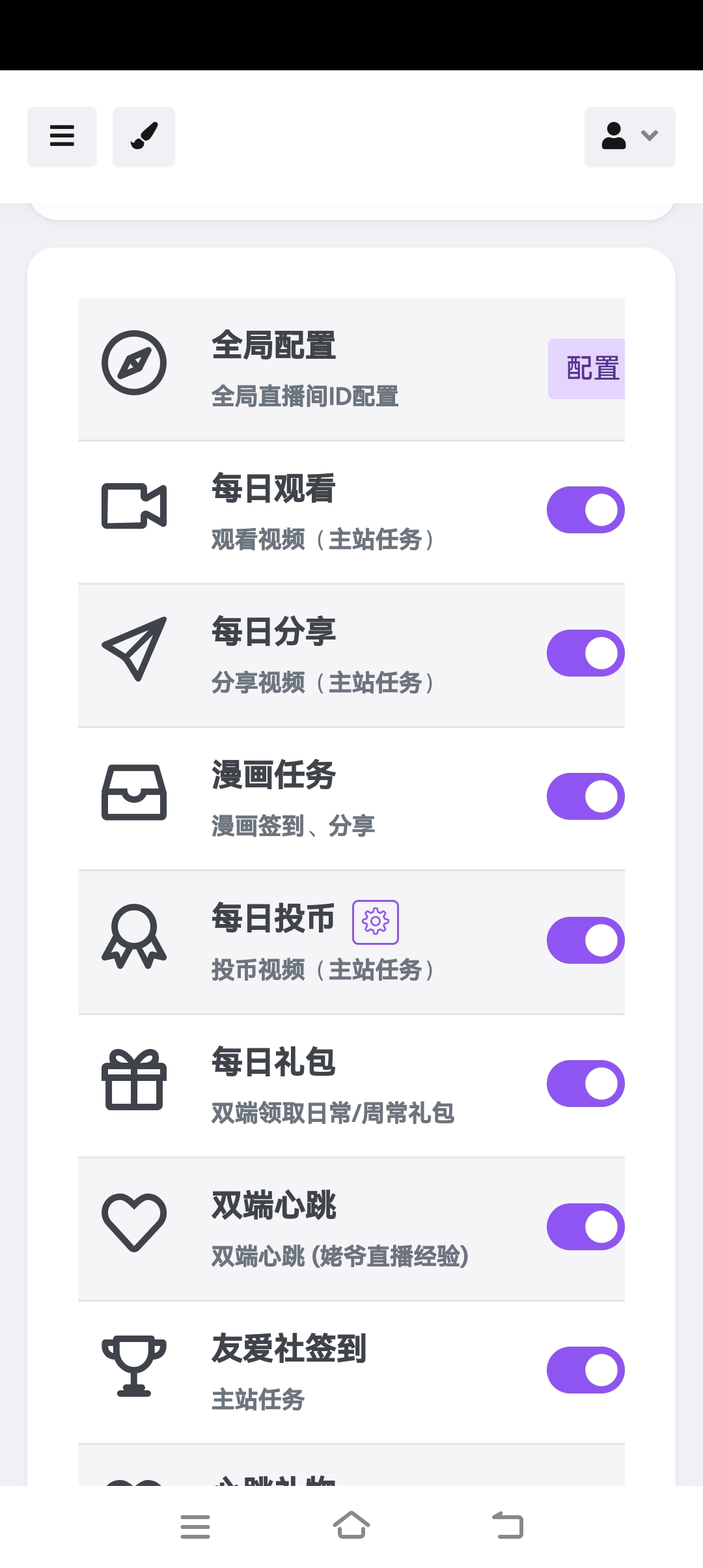Open gear settings next to 每日投币
703x1568 pixels.
(376, 922)
